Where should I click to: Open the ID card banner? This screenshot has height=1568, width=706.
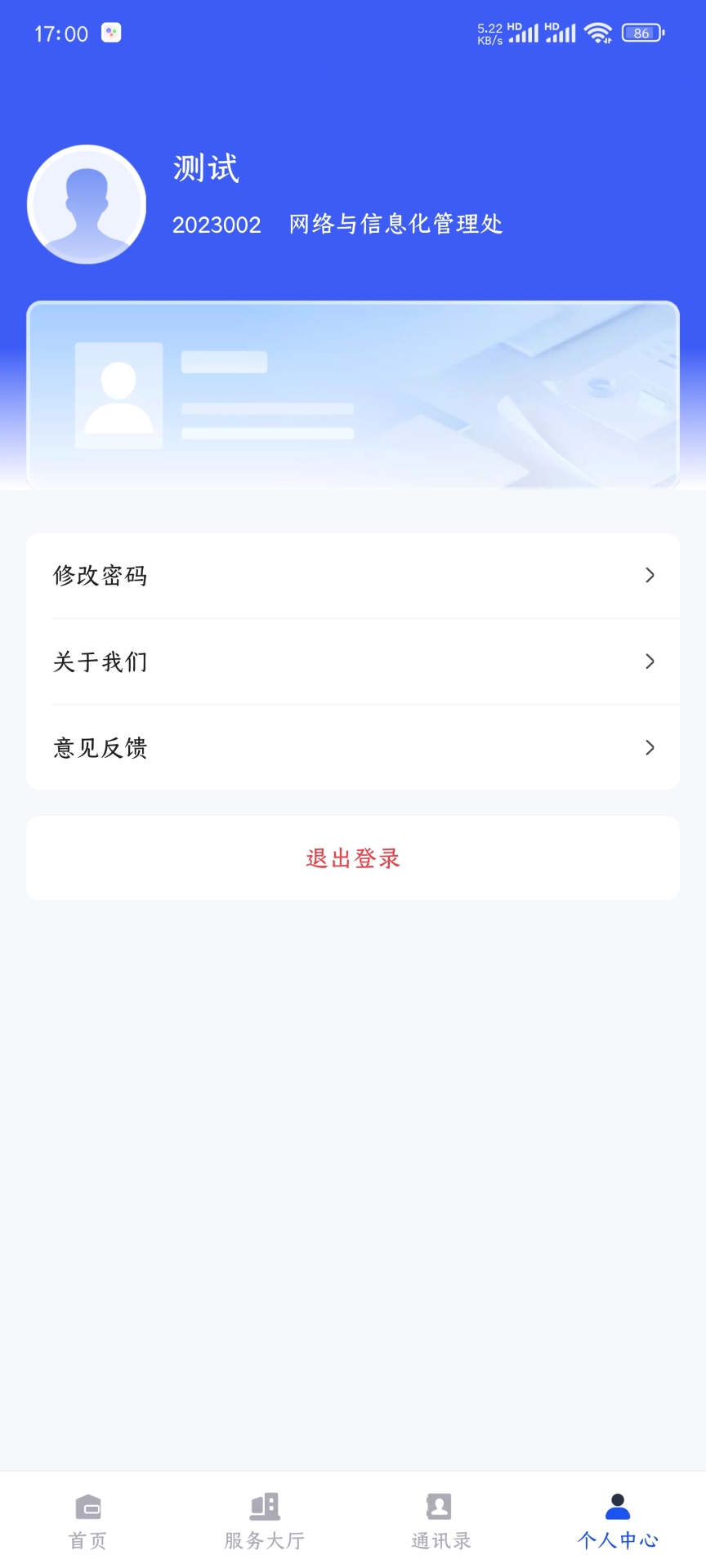point(353,395)
